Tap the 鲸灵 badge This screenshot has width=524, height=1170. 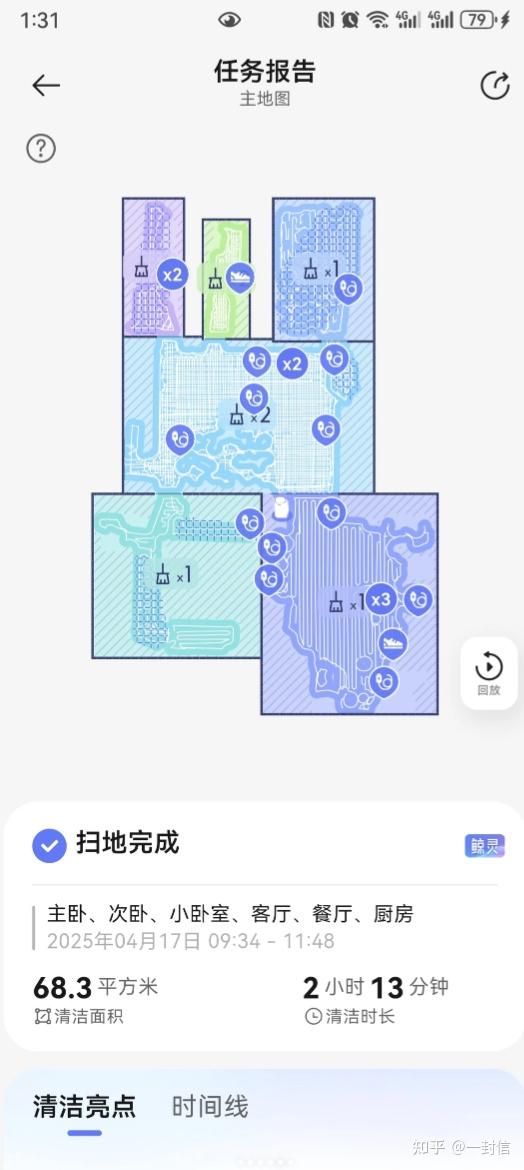click(x=485, y=845)
